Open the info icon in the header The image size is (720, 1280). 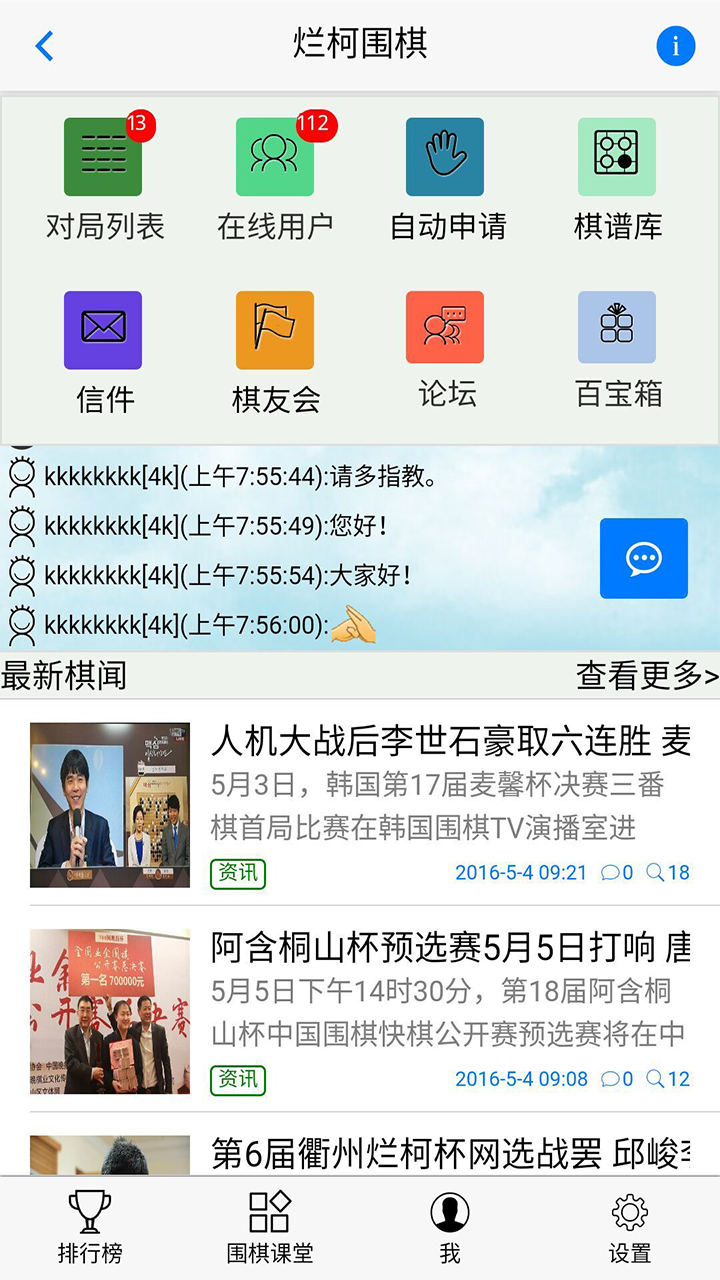coord(675,46)
